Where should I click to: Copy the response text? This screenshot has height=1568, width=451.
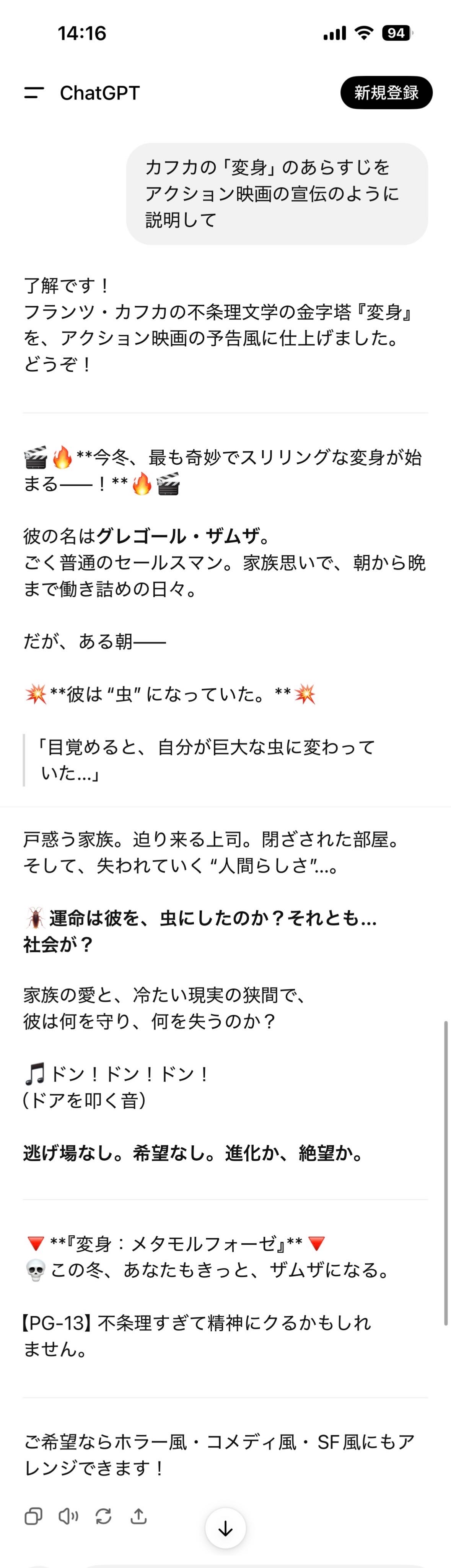(x=34, y=1516)
